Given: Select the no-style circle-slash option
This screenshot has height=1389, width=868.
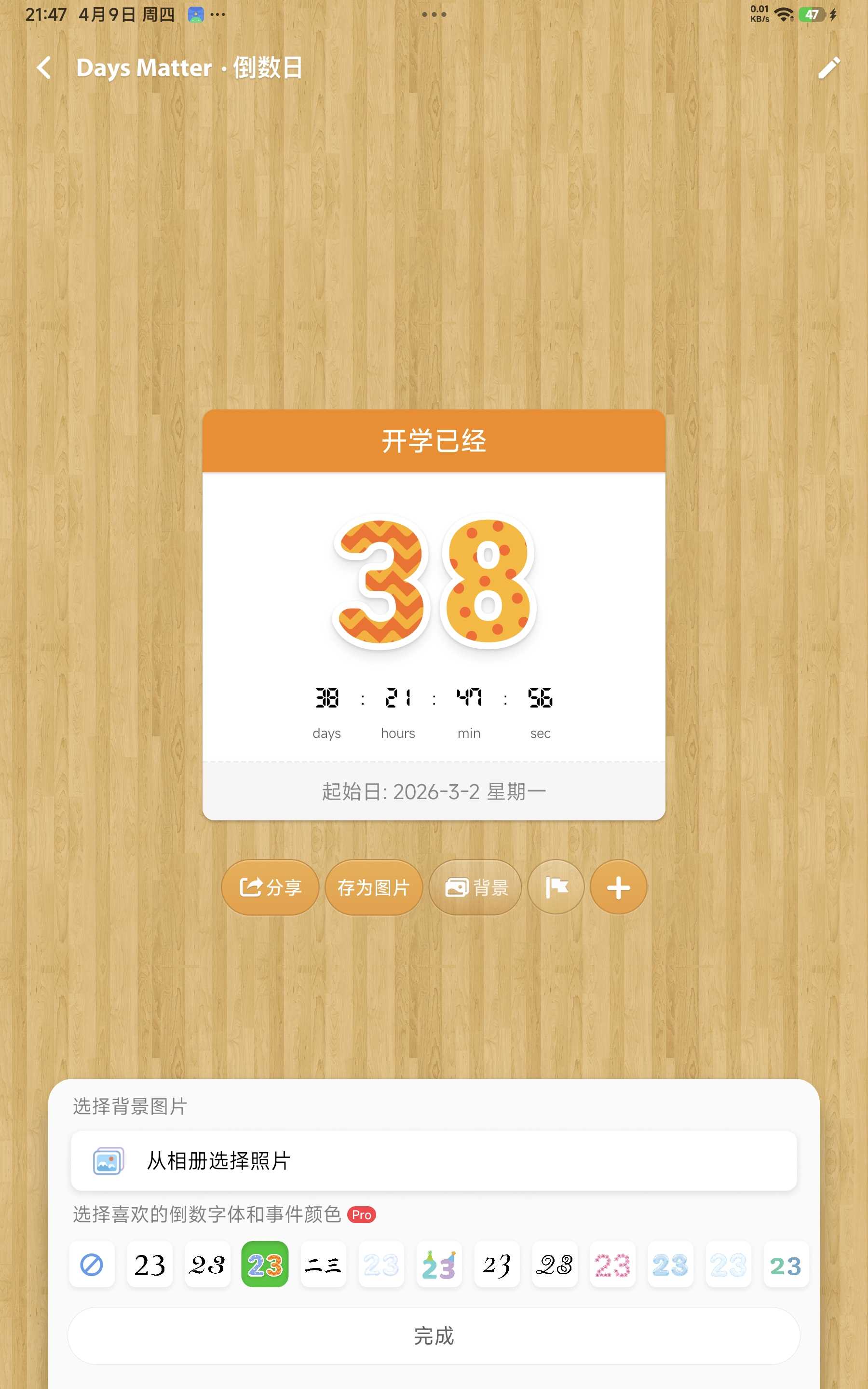Looking at the screenshot, I should pyautogui.click(x=92, y=1265).
